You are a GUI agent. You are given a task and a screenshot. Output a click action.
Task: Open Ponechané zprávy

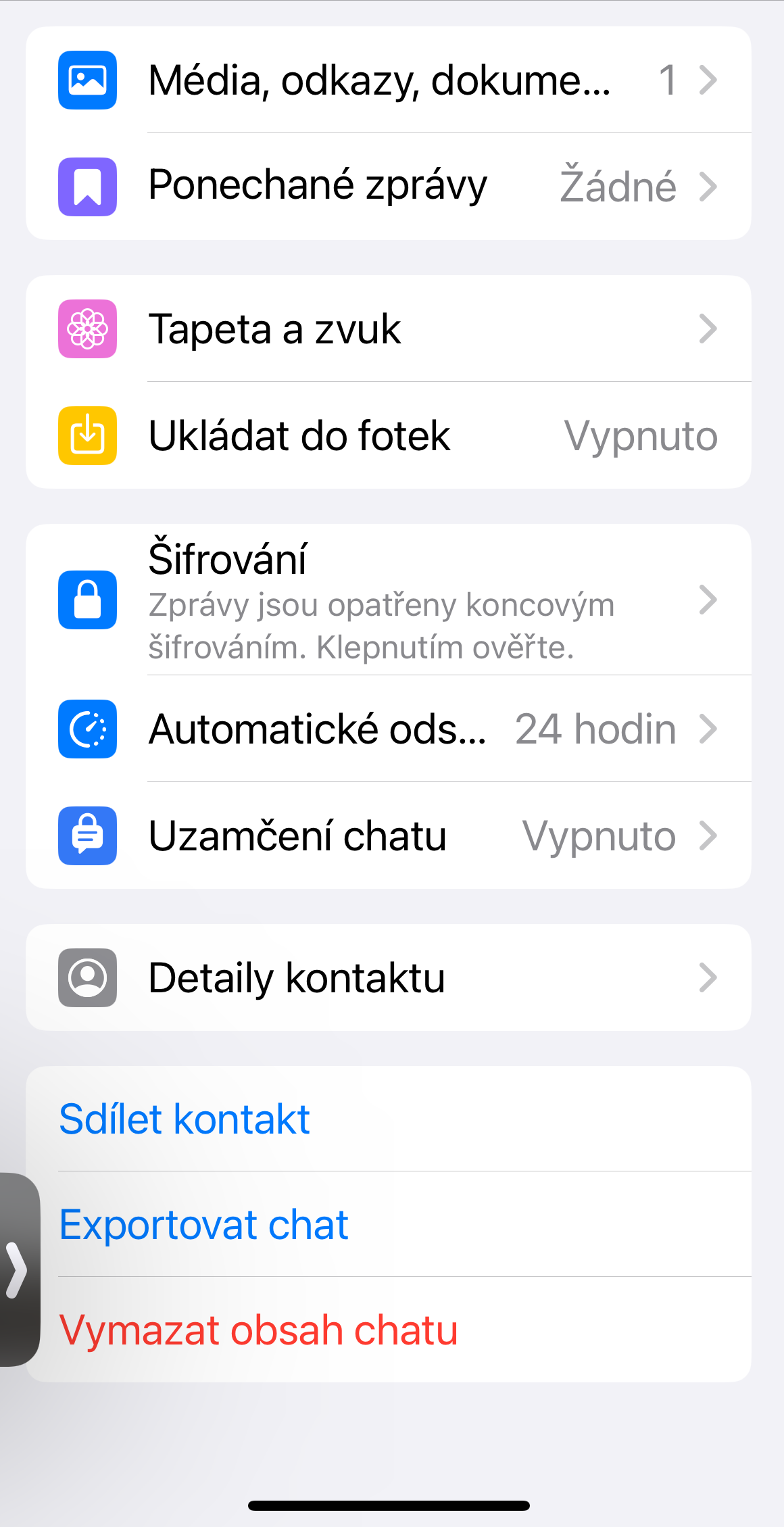[389, 187]
